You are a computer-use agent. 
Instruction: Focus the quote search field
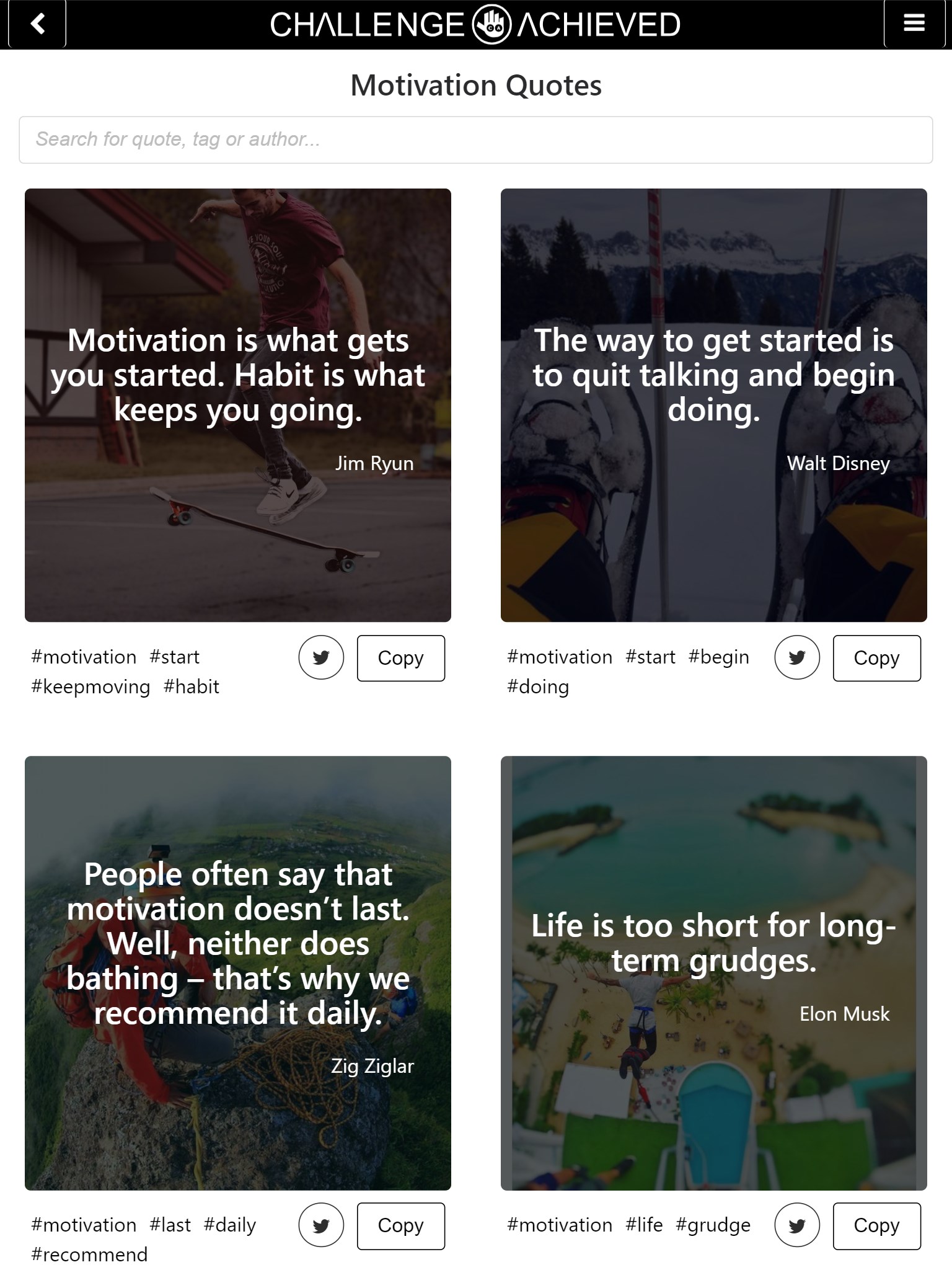(476, 140)
